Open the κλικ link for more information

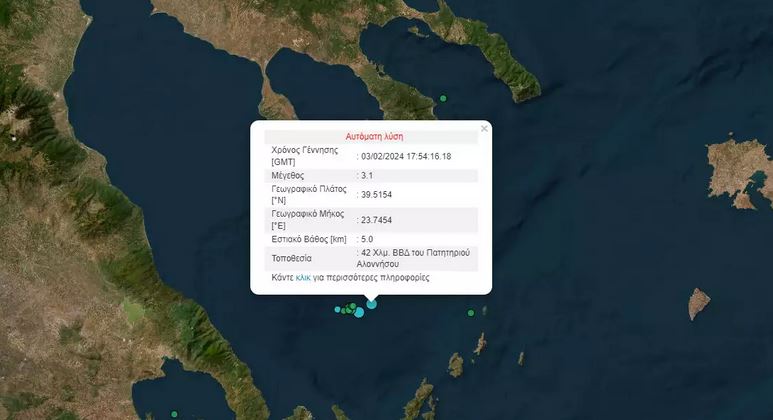303,278
